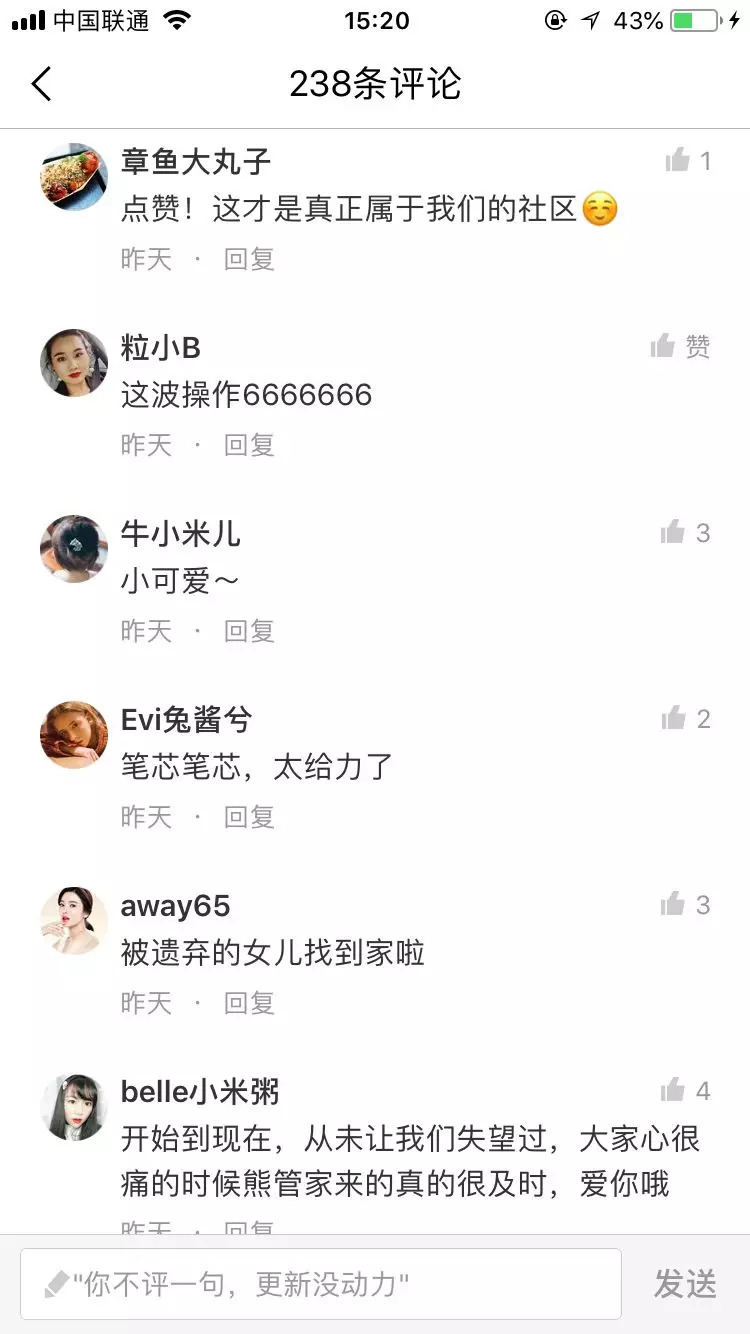Reply to 粒小B's comment
The width and height of the screenshot is (750, 1334).
click(249, 445)
